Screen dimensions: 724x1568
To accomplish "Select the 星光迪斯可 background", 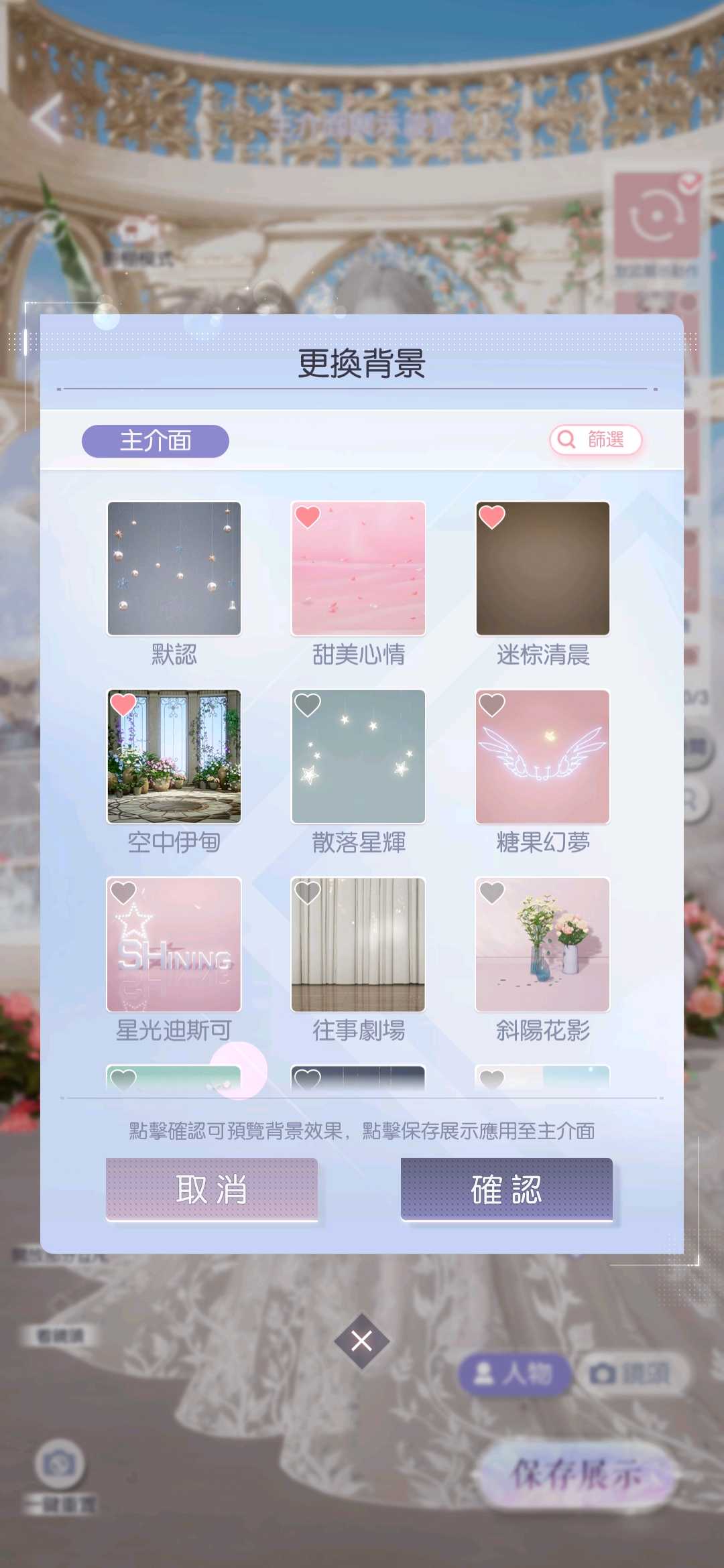I will coord(174,945).
